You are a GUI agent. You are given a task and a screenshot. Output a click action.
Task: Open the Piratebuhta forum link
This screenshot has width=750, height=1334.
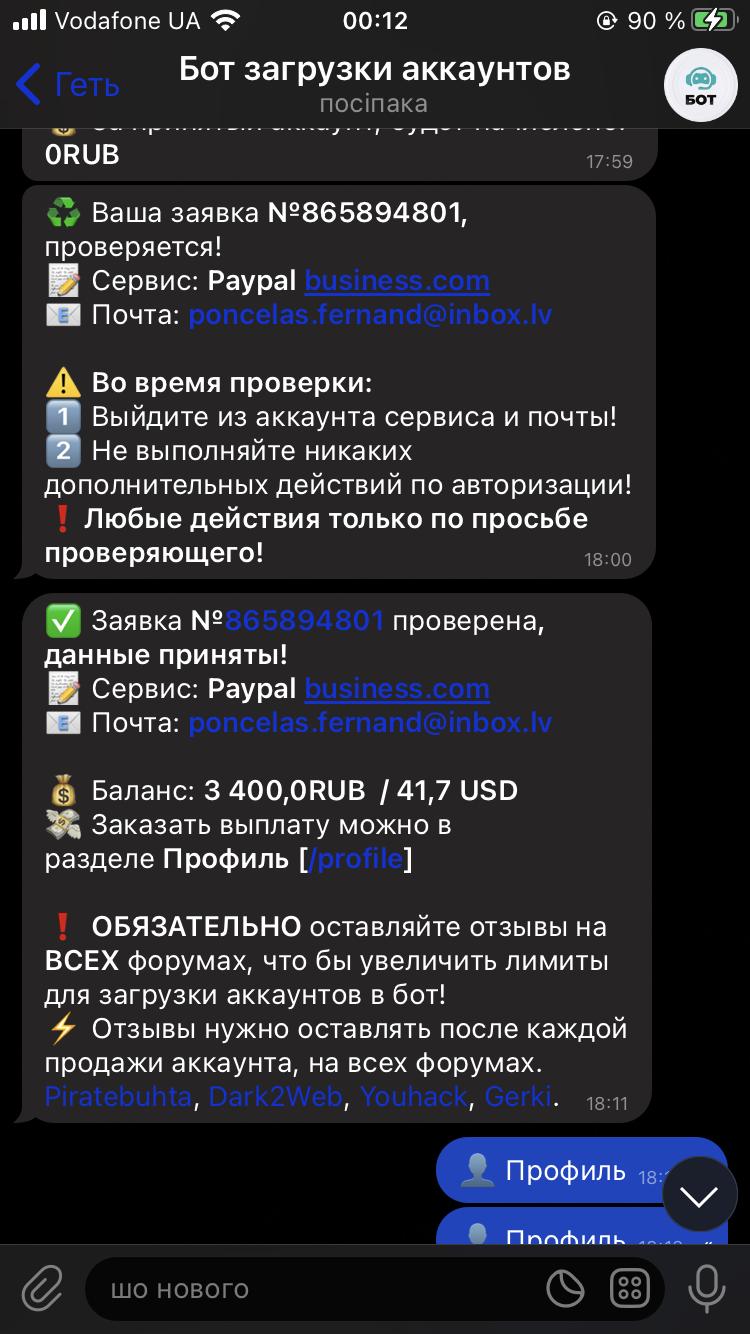118,1097
